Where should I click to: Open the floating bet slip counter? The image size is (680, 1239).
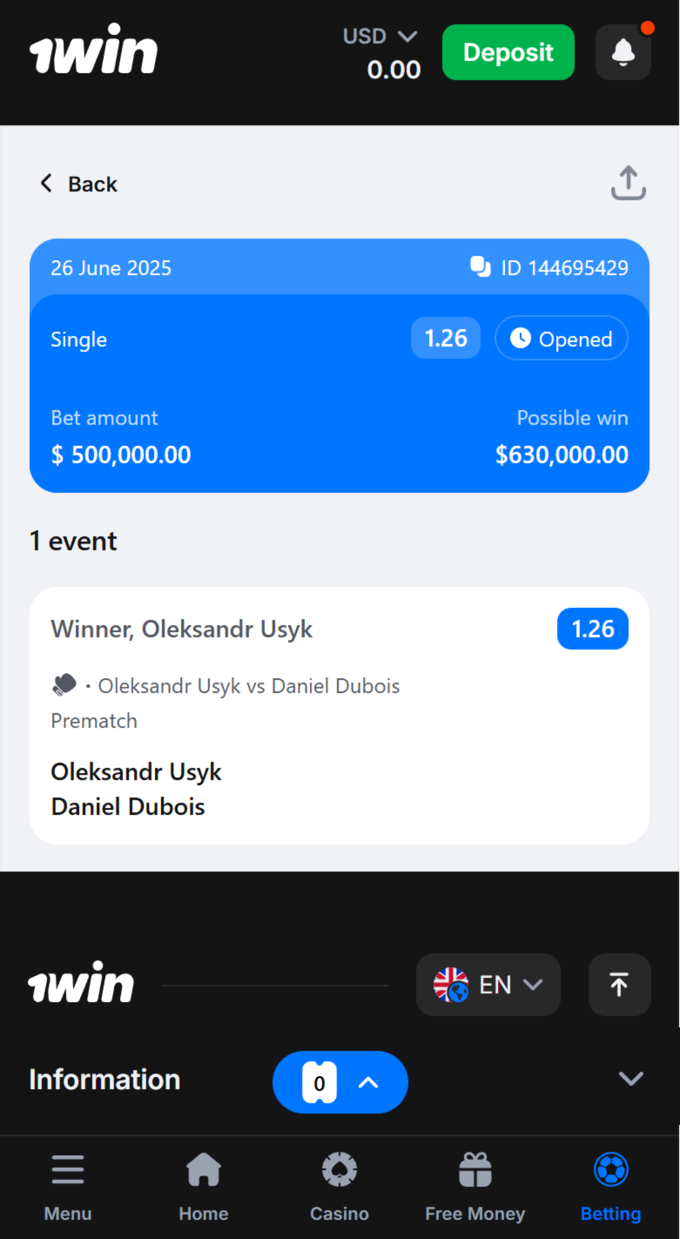point(340,1082)
